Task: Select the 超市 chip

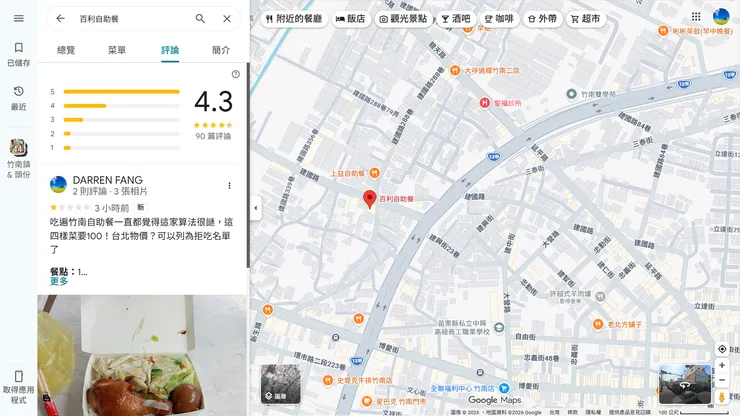Action: pos(586,19)
